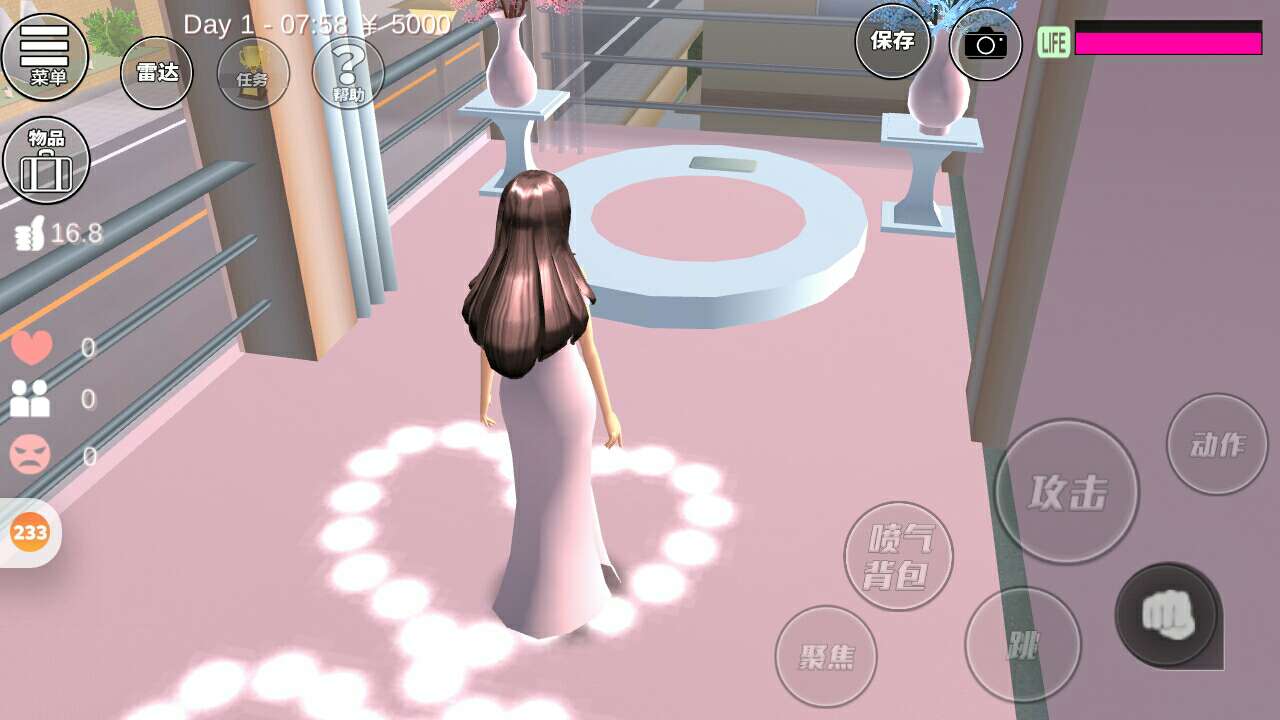This screenshot has height=720, width=1280.
Task: Tap the 聚焦 focus button
Action: click(x=826, y=656)
